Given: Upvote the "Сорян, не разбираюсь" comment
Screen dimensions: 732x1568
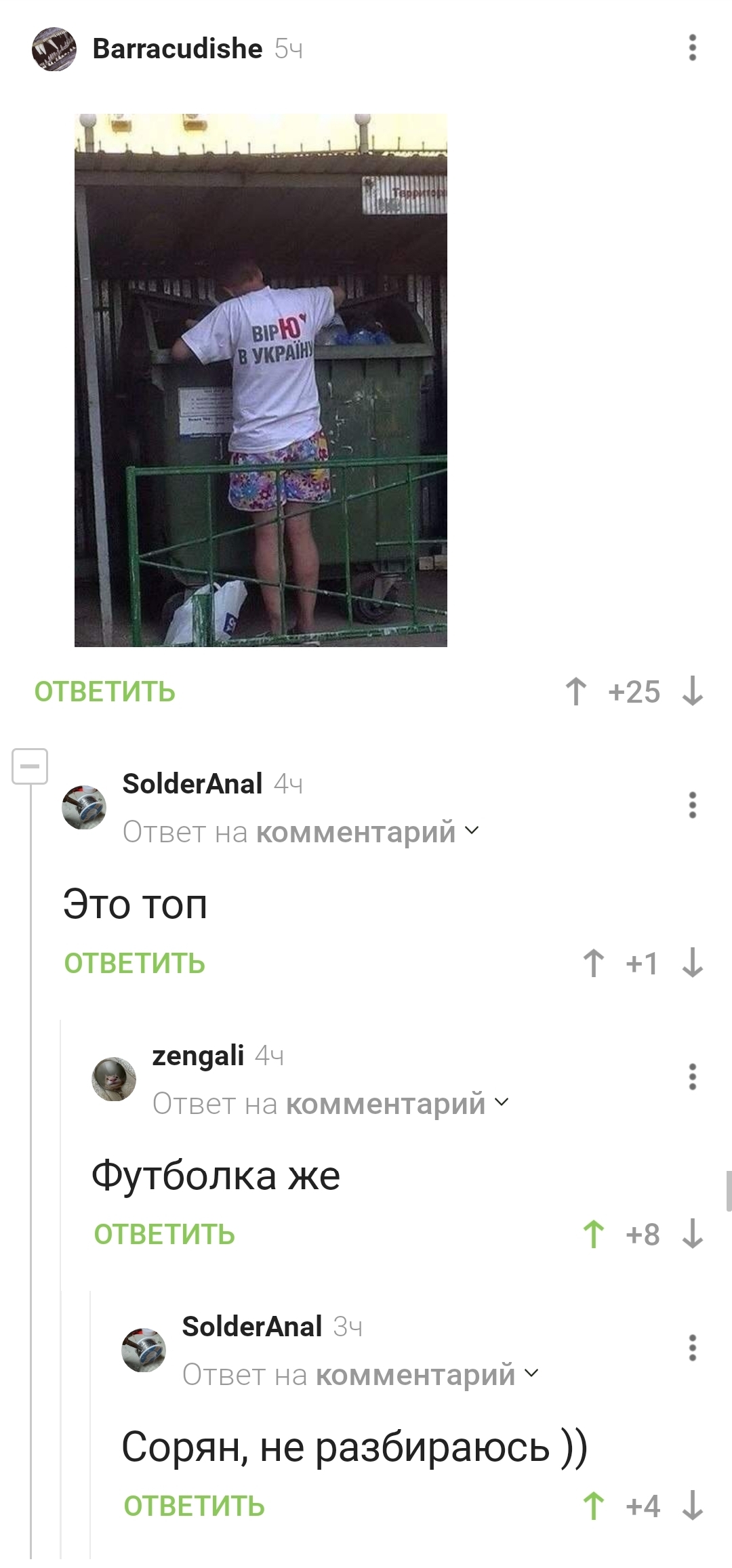Looking at the screenshot, I should [594, 1506].
